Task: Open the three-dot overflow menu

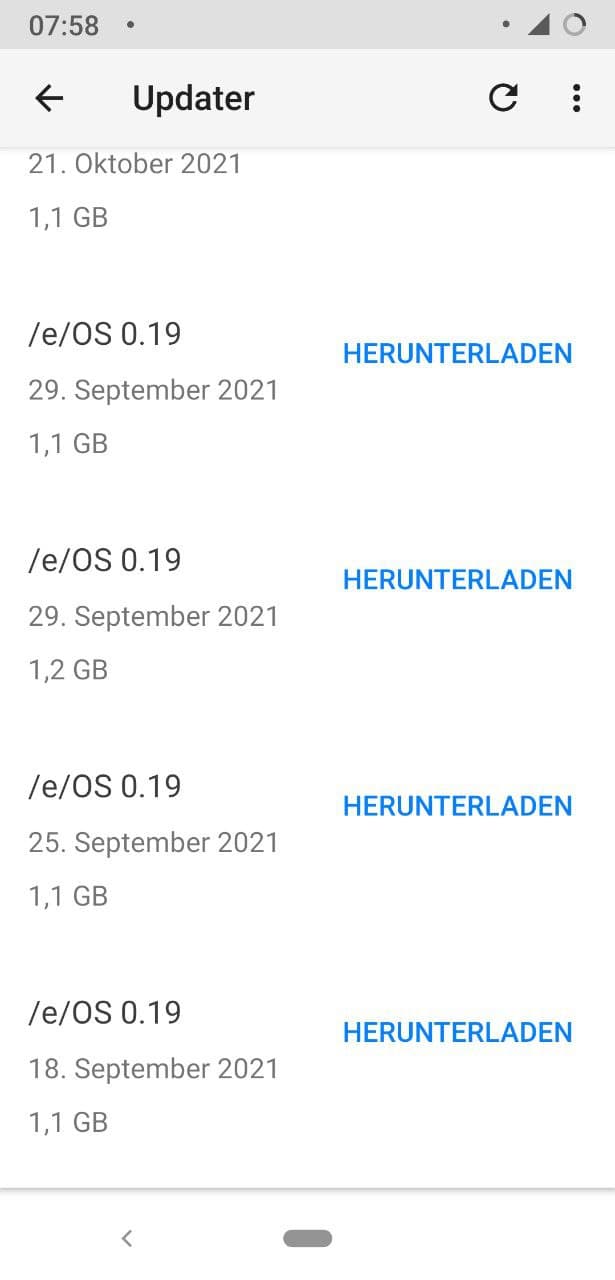Action: pos(576,98)
